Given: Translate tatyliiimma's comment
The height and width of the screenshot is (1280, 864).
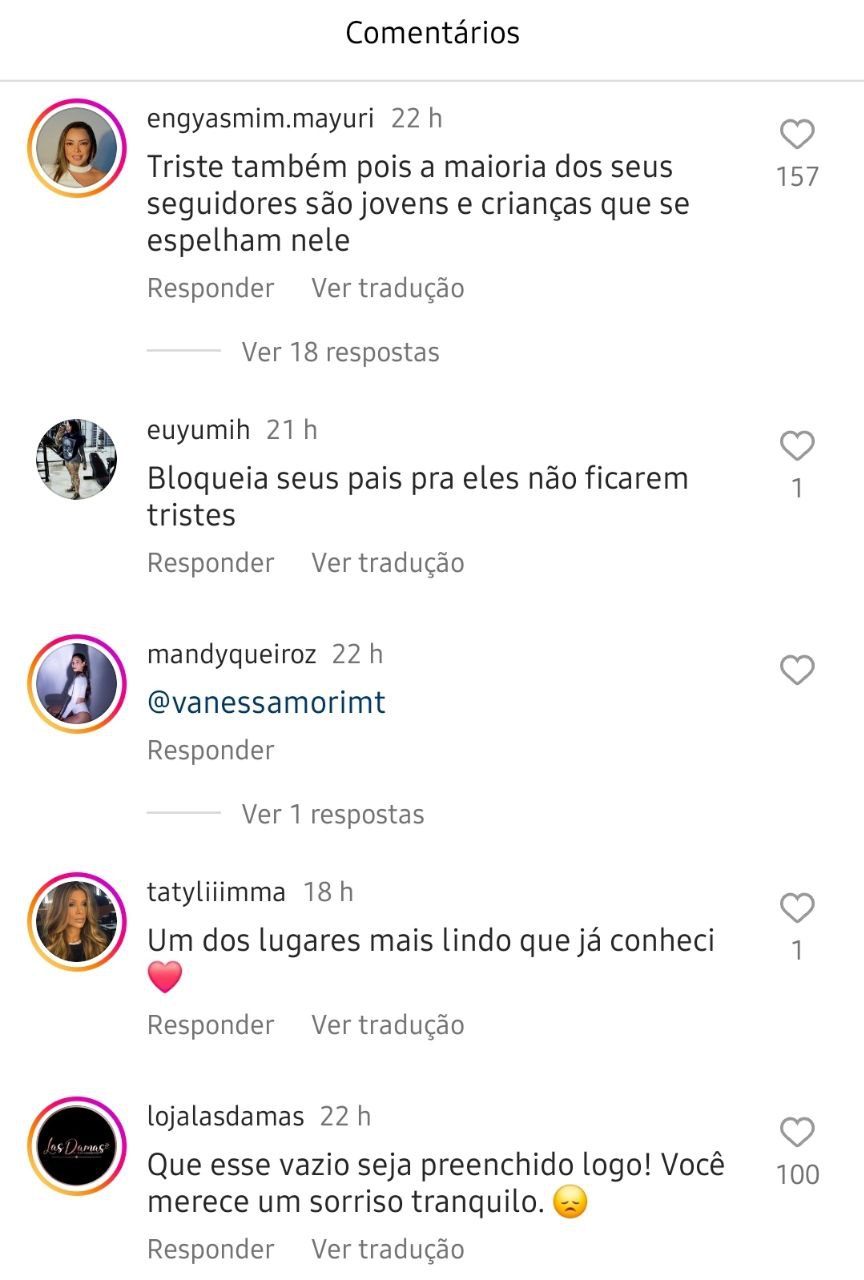Looking at the screenshot, I should coord(387,1025).
